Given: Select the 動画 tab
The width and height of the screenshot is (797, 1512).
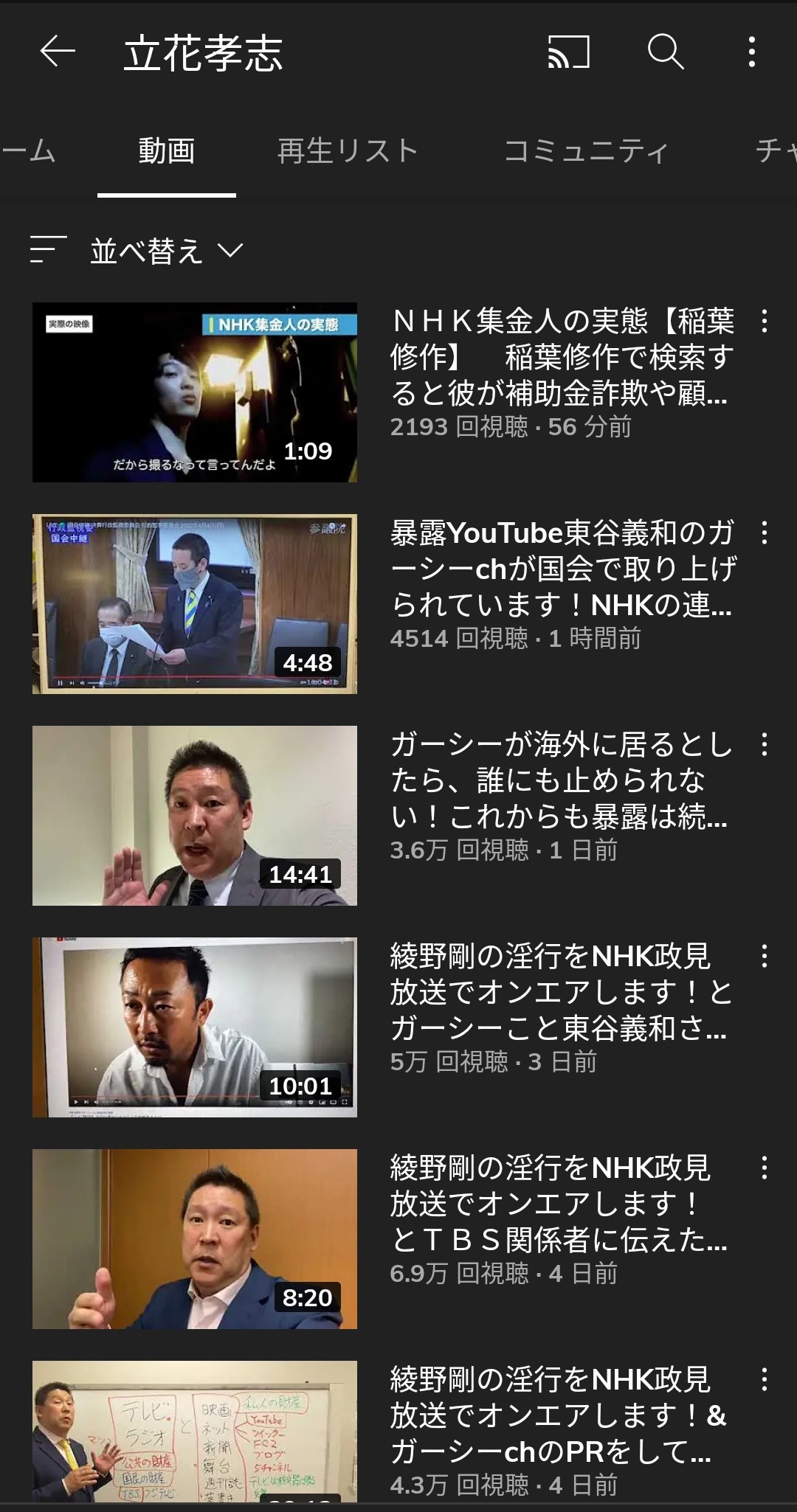Looking at the screenshot, I should coord(167,151).
